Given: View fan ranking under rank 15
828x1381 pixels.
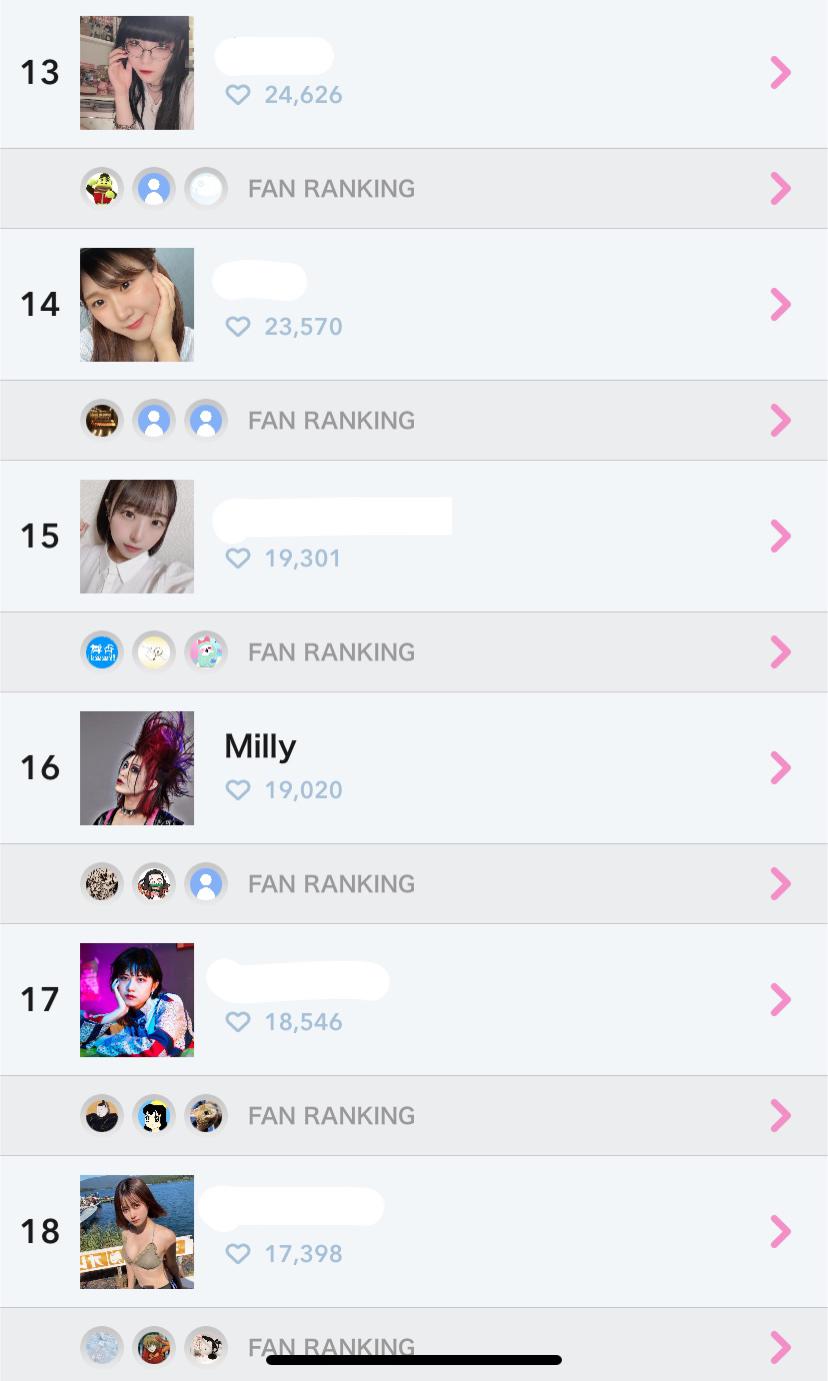Looking at the screenshot, I should pos(414,652).
